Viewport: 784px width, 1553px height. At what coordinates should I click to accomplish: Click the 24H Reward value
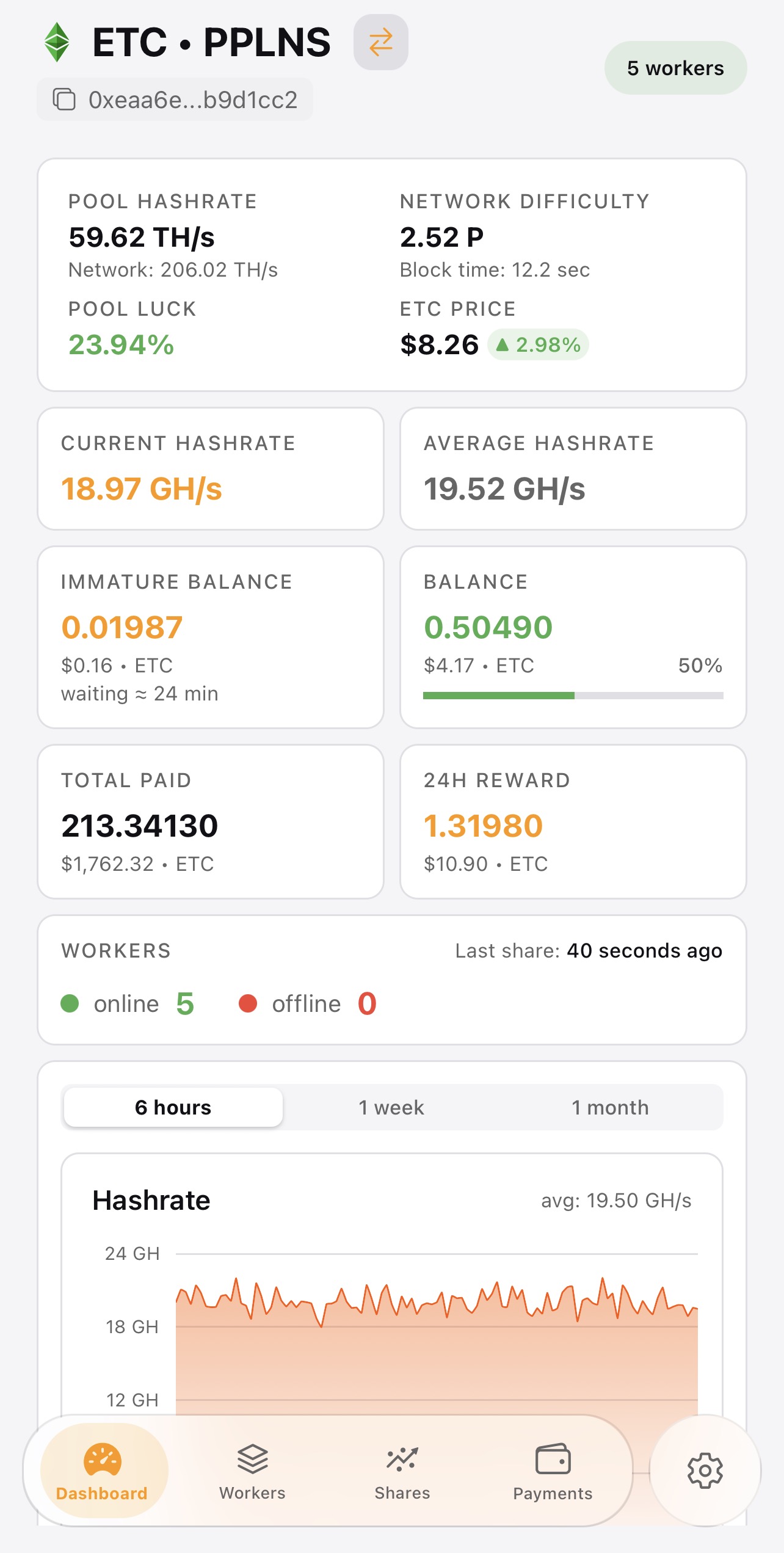[483, 824]
